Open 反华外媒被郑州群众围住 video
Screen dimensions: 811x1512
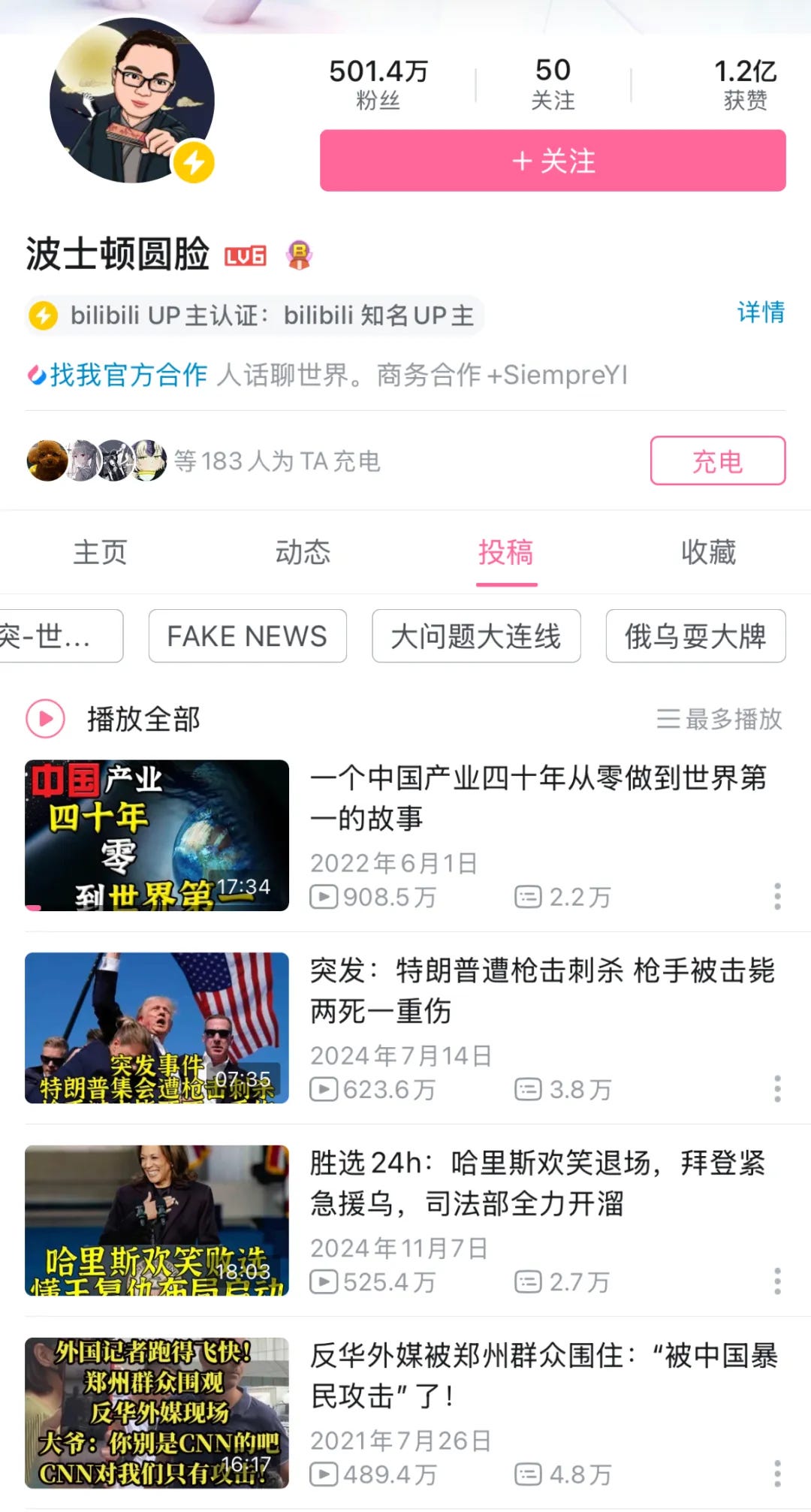(x=542, y=1375)
